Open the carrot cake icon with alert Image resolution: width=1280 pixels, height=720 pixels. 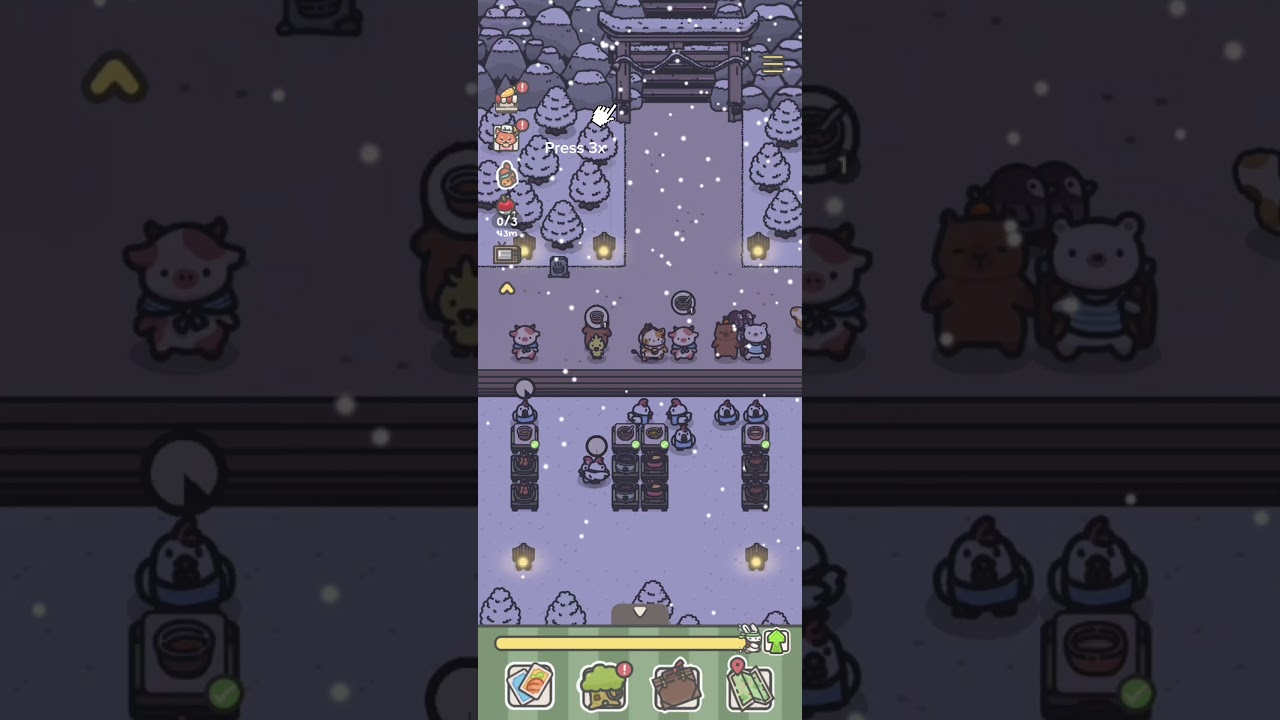point(508,99)
